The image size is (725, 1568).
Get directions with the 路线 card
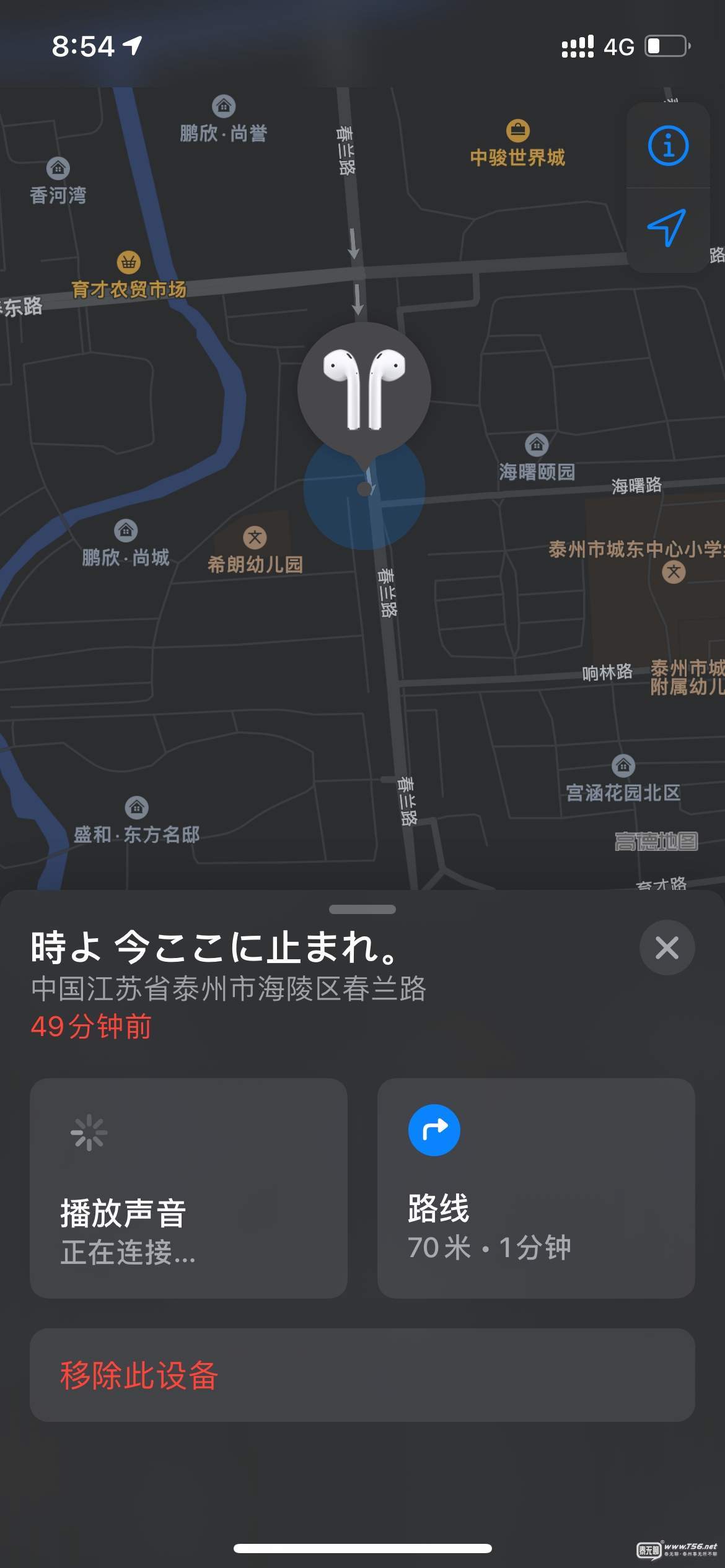click(x=535, y=1188)
